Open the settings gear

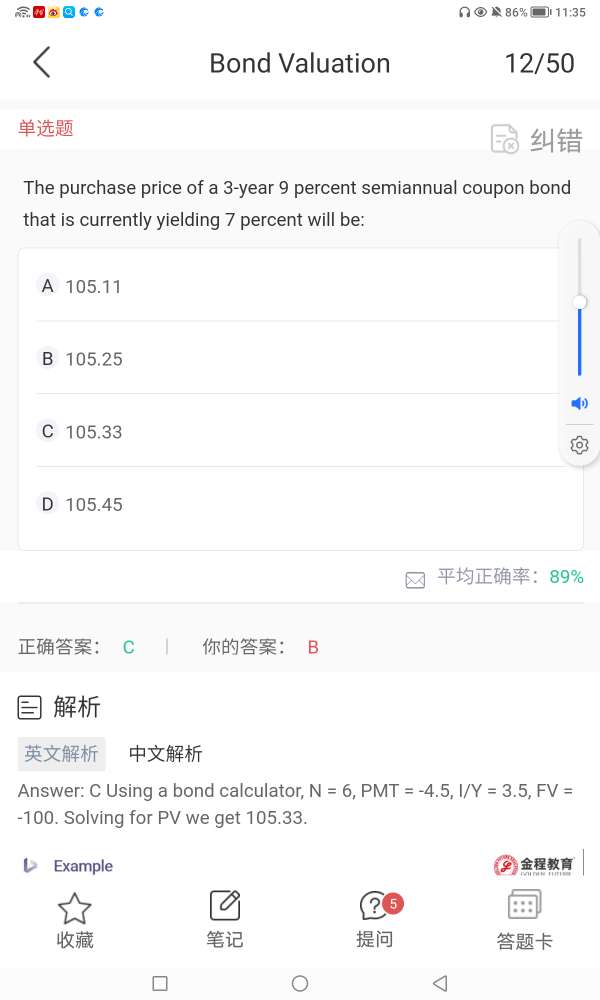tap(579, 445)
